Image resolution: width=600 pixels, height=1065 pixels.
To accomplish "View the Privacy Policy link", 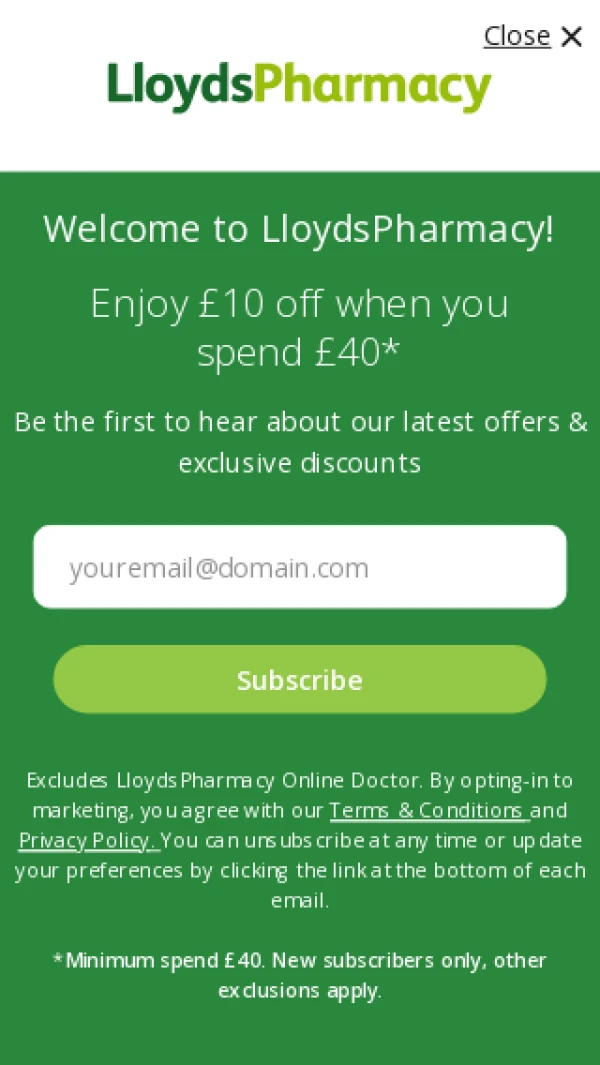I will (x=86, y=840).
